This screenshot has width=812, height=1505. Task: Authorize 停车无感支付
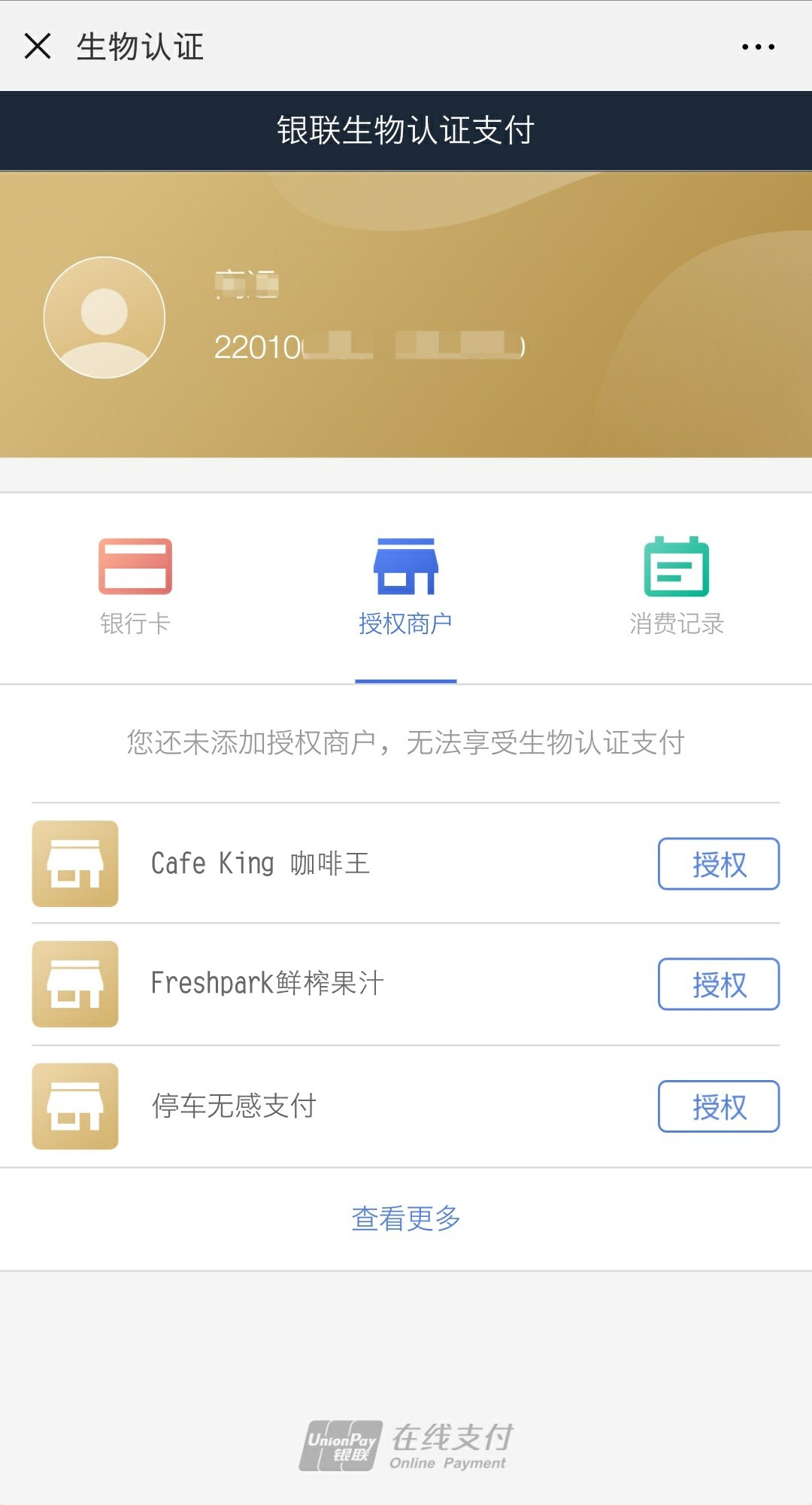point(719,1106)
